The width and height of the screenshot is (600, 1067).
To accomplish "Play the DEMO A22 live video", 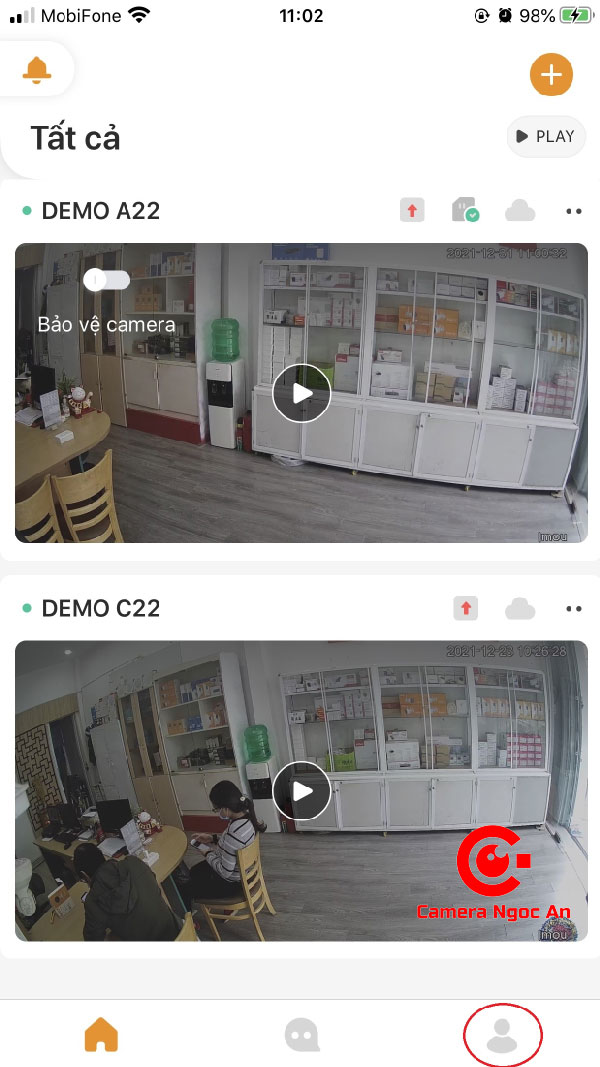I will point(301,393).
